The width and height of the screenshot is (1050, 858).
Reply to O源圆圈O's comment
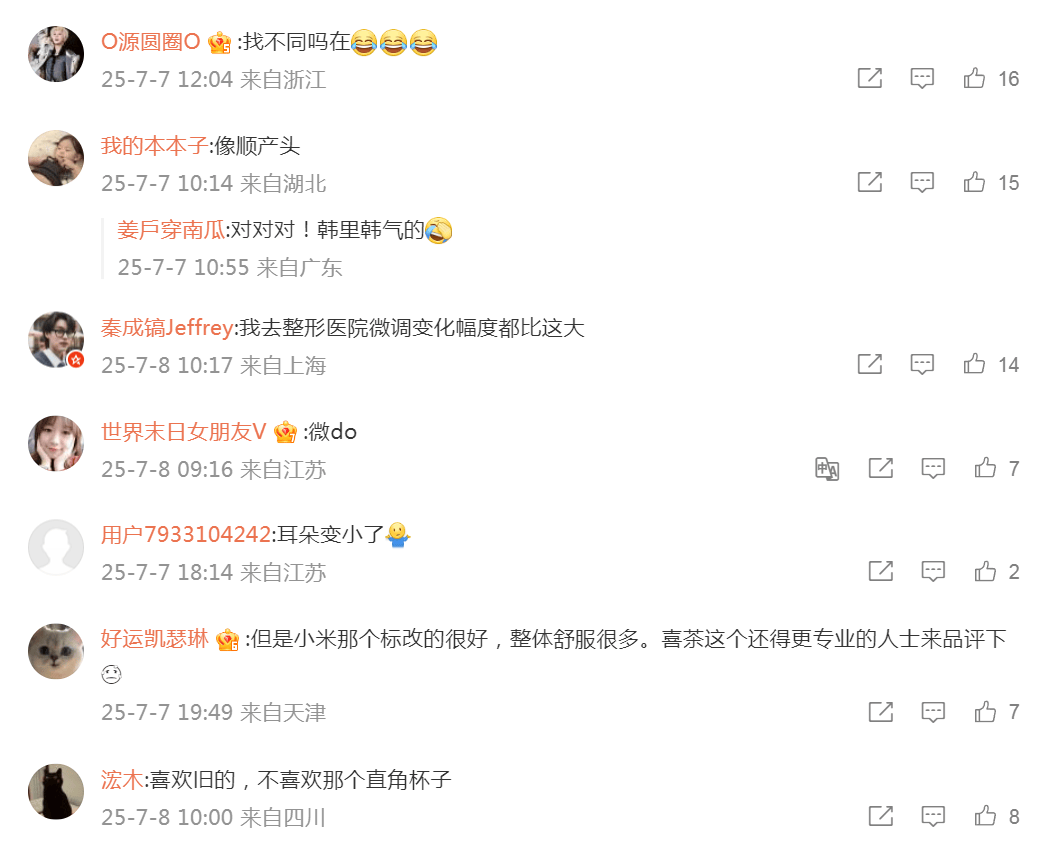point(922,79)
